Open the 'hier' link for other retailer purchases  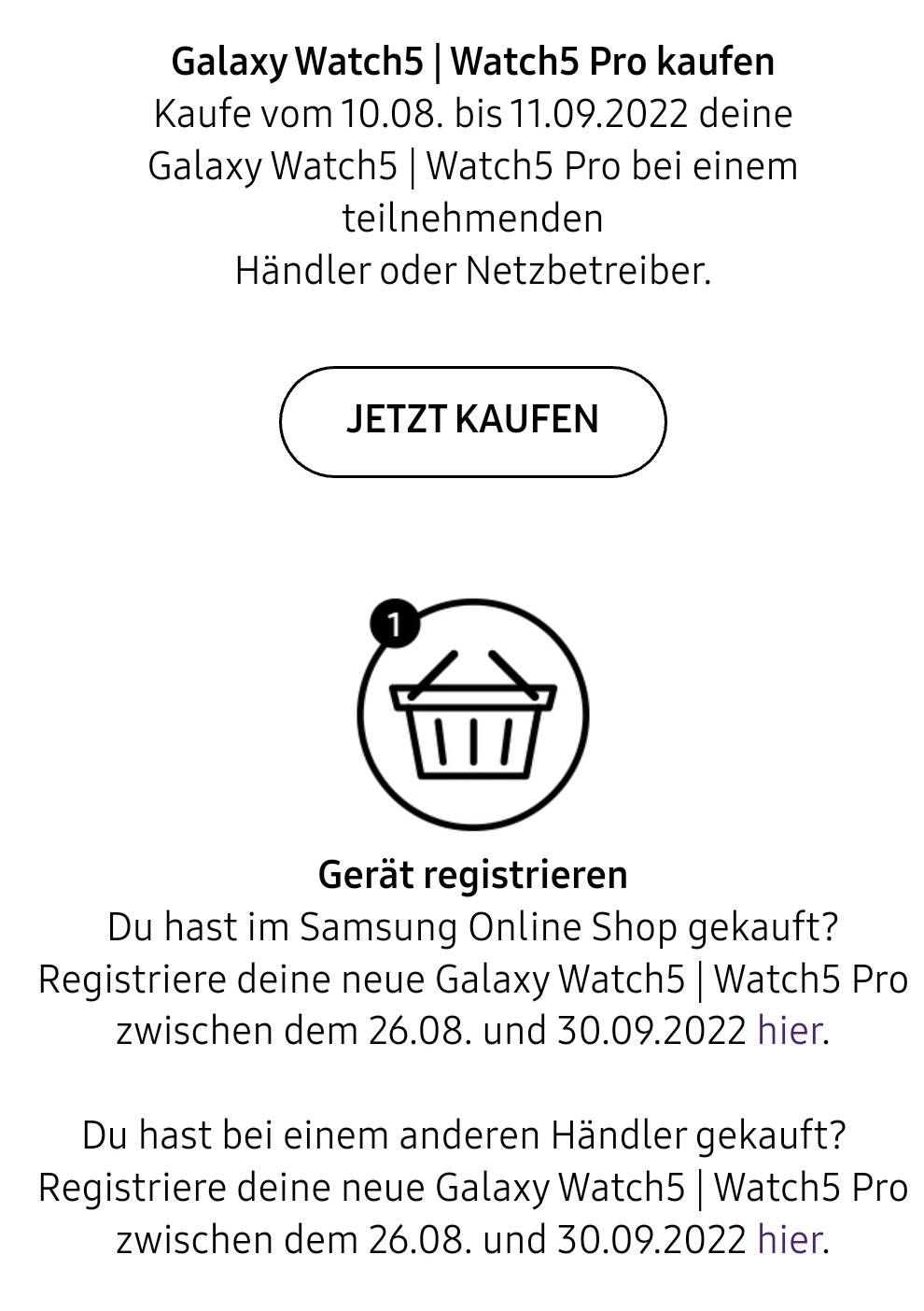[790, 1240]
